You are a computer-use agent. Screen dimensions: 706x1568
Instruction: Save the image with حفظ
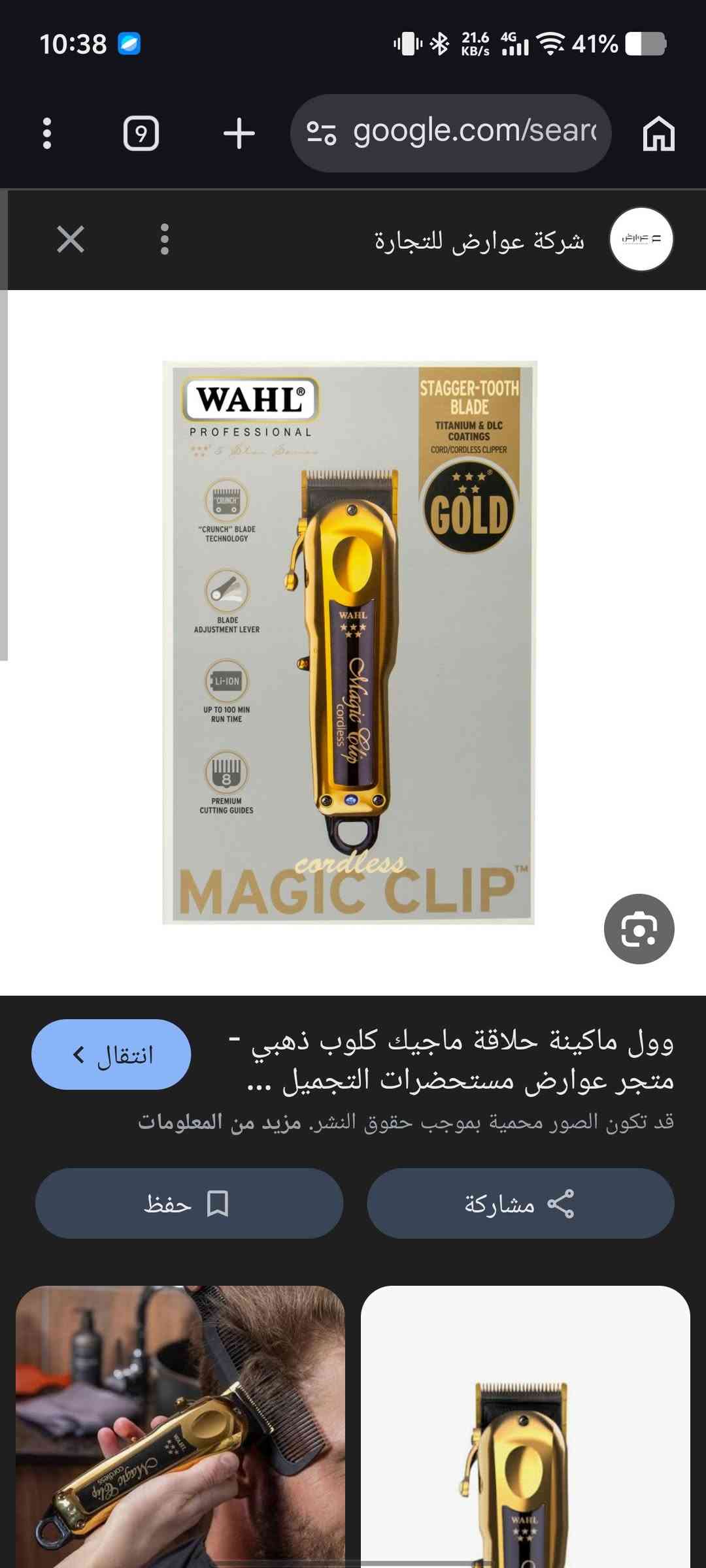189,1203
